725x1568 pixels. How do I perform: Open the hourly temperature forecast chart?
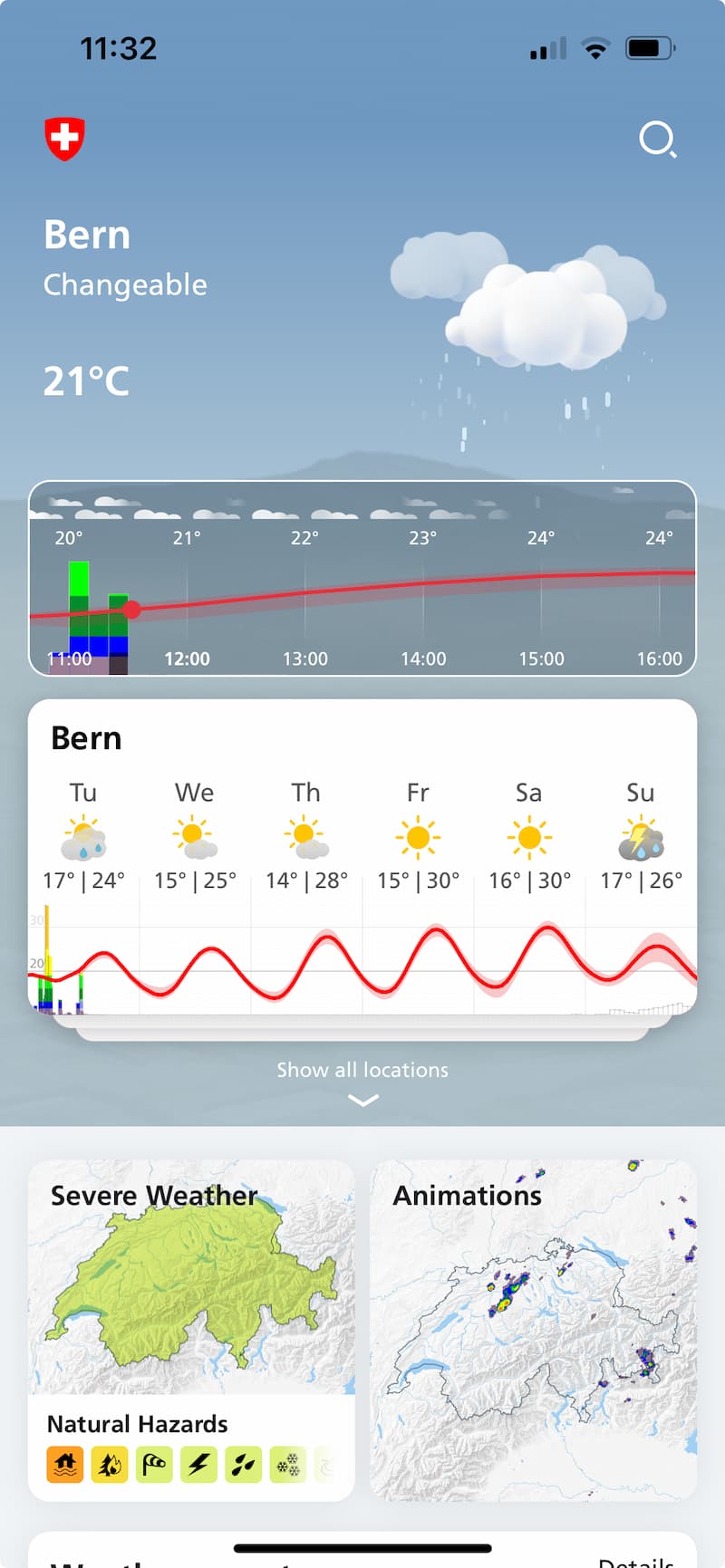coord(362,578)
